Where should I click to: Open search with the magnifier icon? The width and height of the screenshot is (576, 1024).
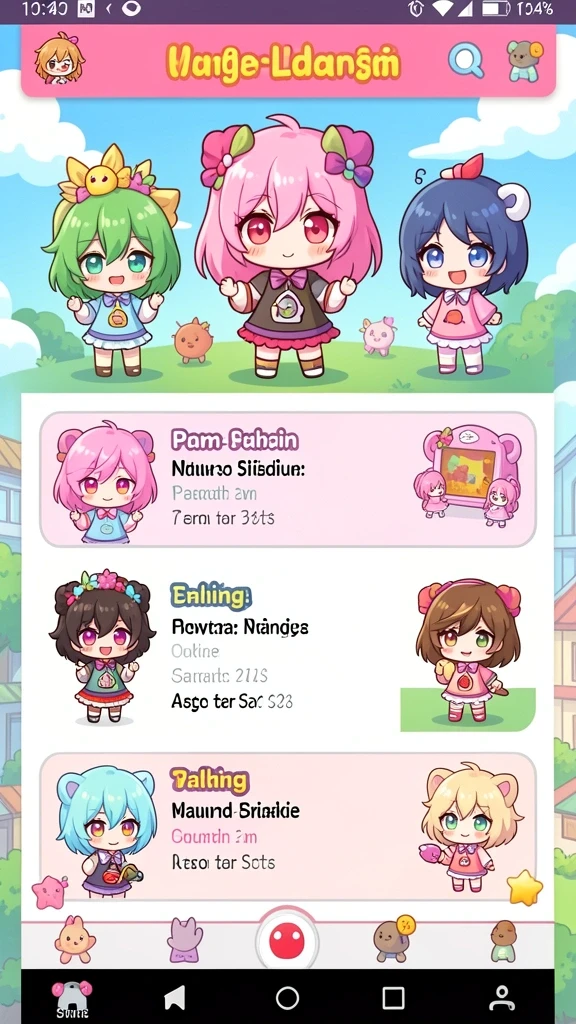[466, 61]
